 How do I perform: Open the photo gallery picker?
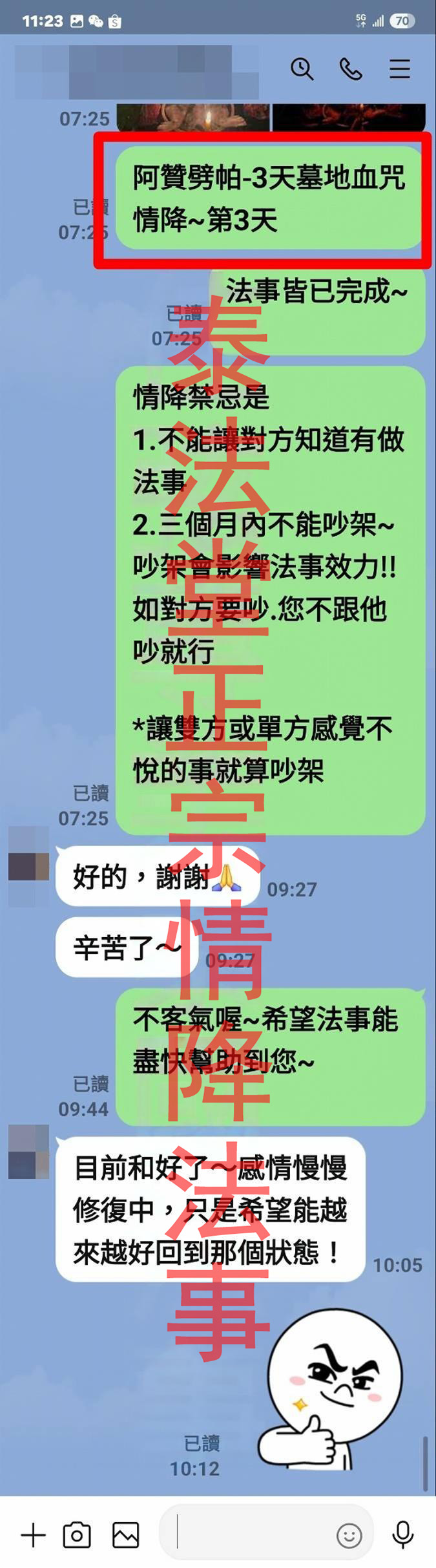125,1534
